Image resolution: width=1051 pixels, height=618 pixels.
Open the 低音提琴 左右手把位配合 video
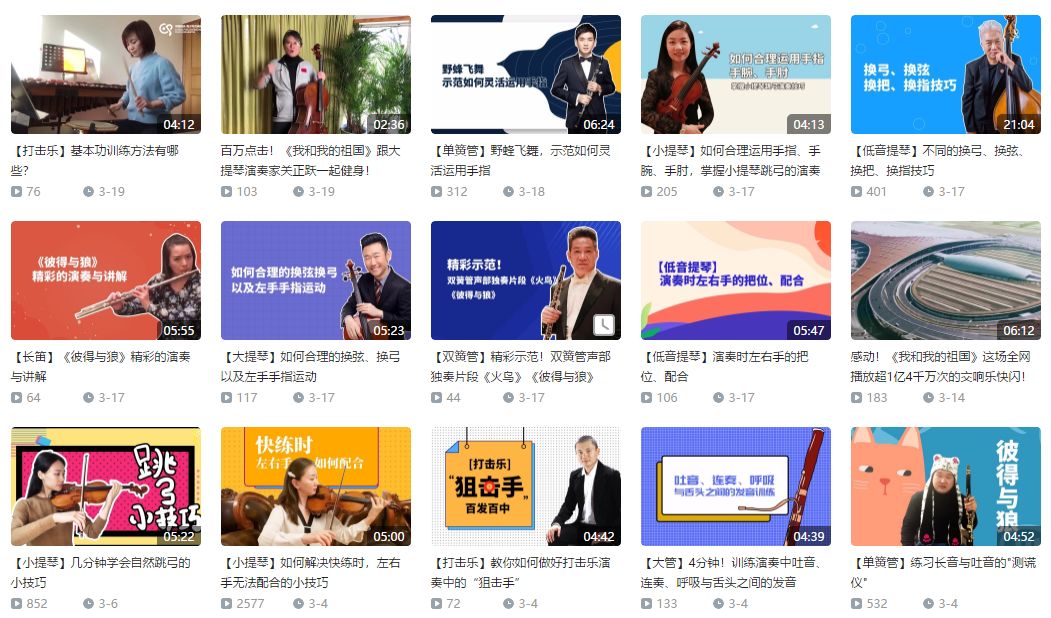[x=735, y=281]
